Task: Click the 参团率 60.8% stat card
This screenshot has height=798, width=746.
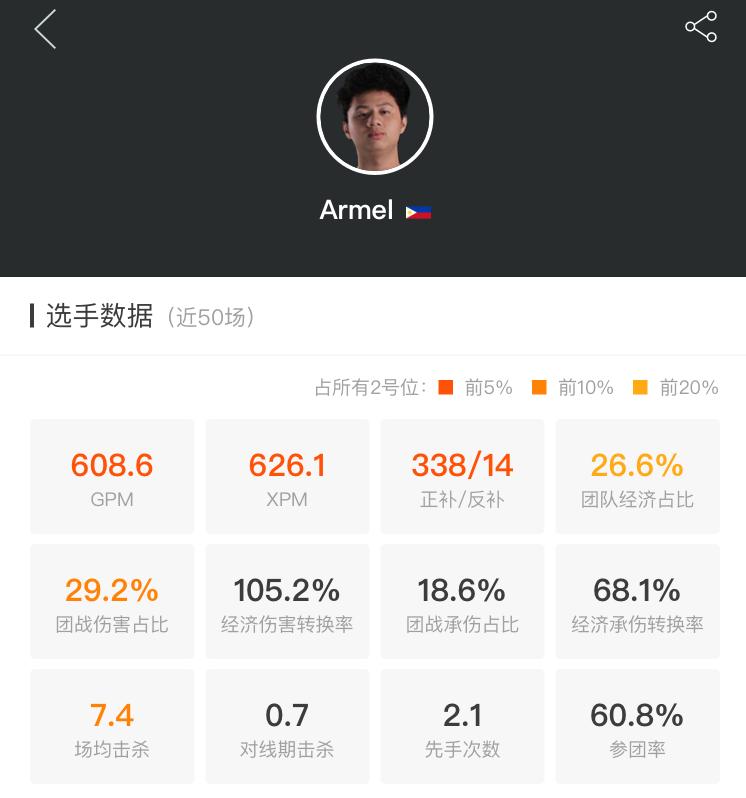Action: click(x=637, y=726)
